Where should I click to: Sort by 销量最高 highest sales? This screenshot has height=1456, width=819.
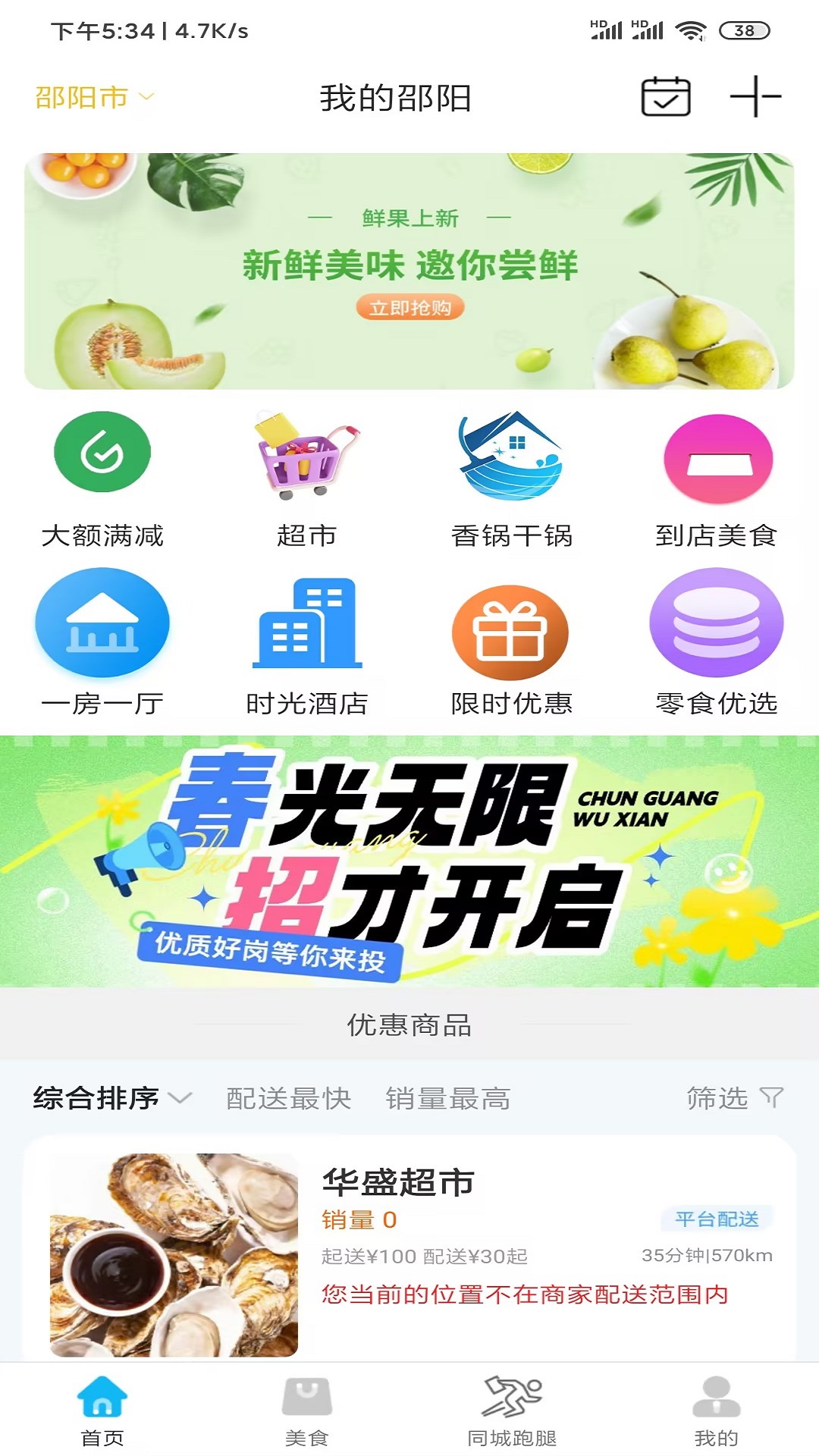(447, 1098)
